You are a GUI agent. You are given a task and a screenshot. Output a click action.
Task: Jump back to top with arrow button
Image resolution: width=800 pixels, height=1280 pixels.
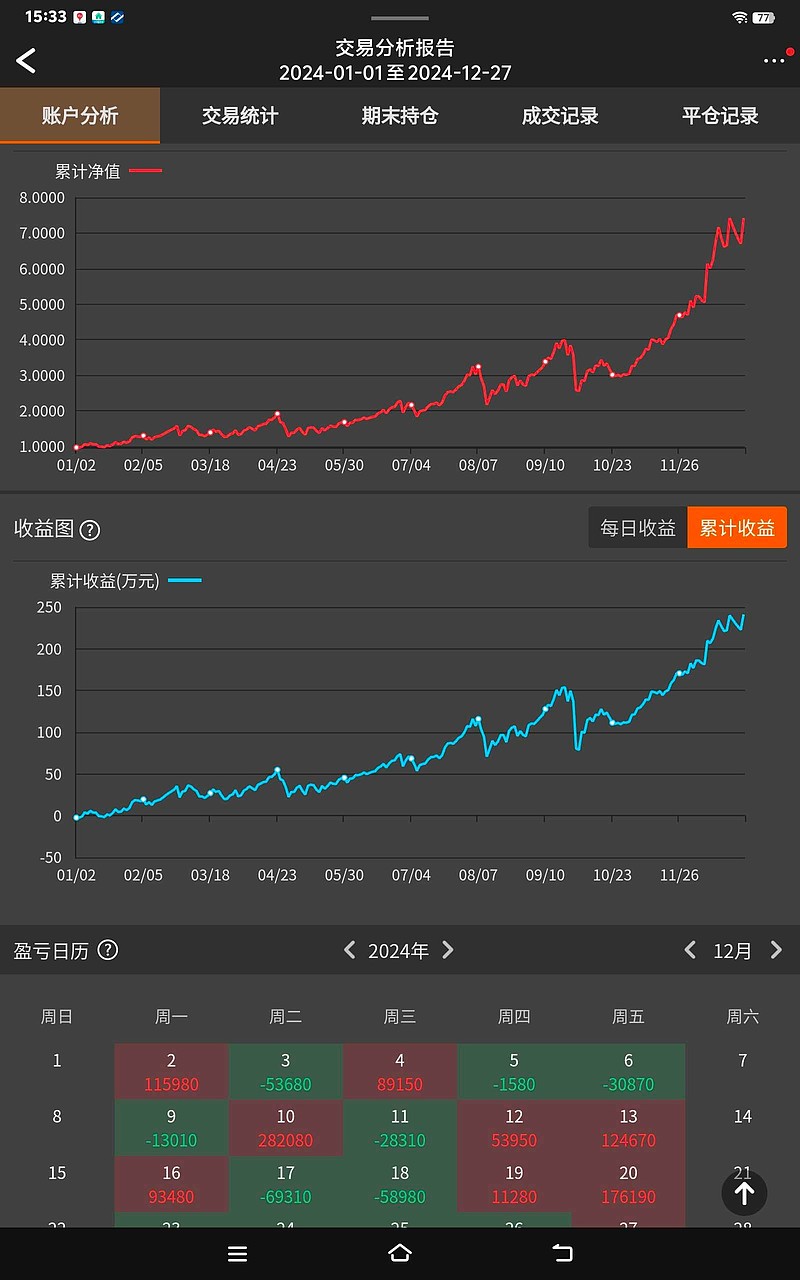point(744,1193)
